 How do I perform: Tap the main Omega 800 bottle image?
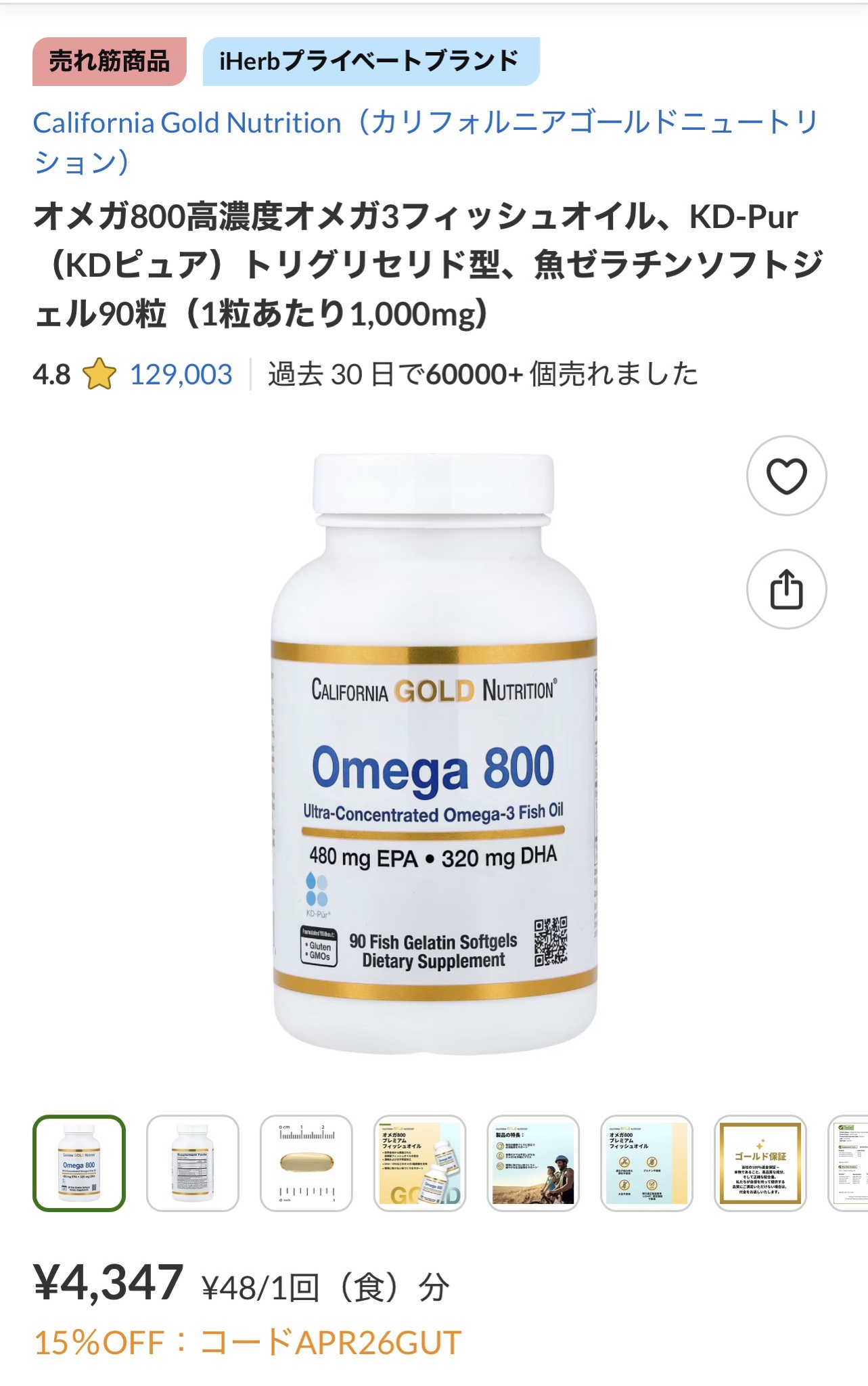click(x=434, y=753)
